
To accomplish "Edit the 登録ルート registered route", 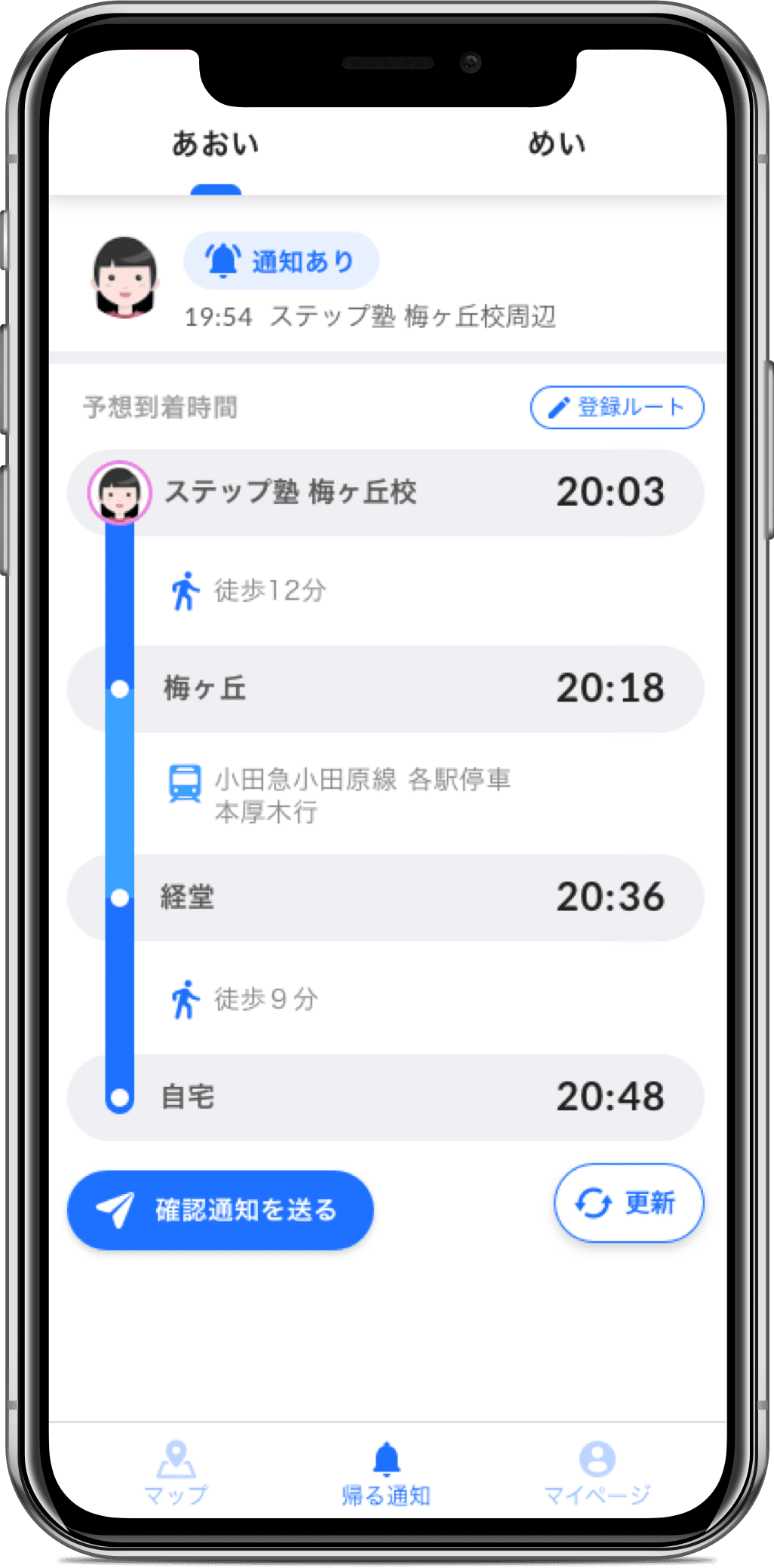I will pyautogui.click(x=617, y=408).
